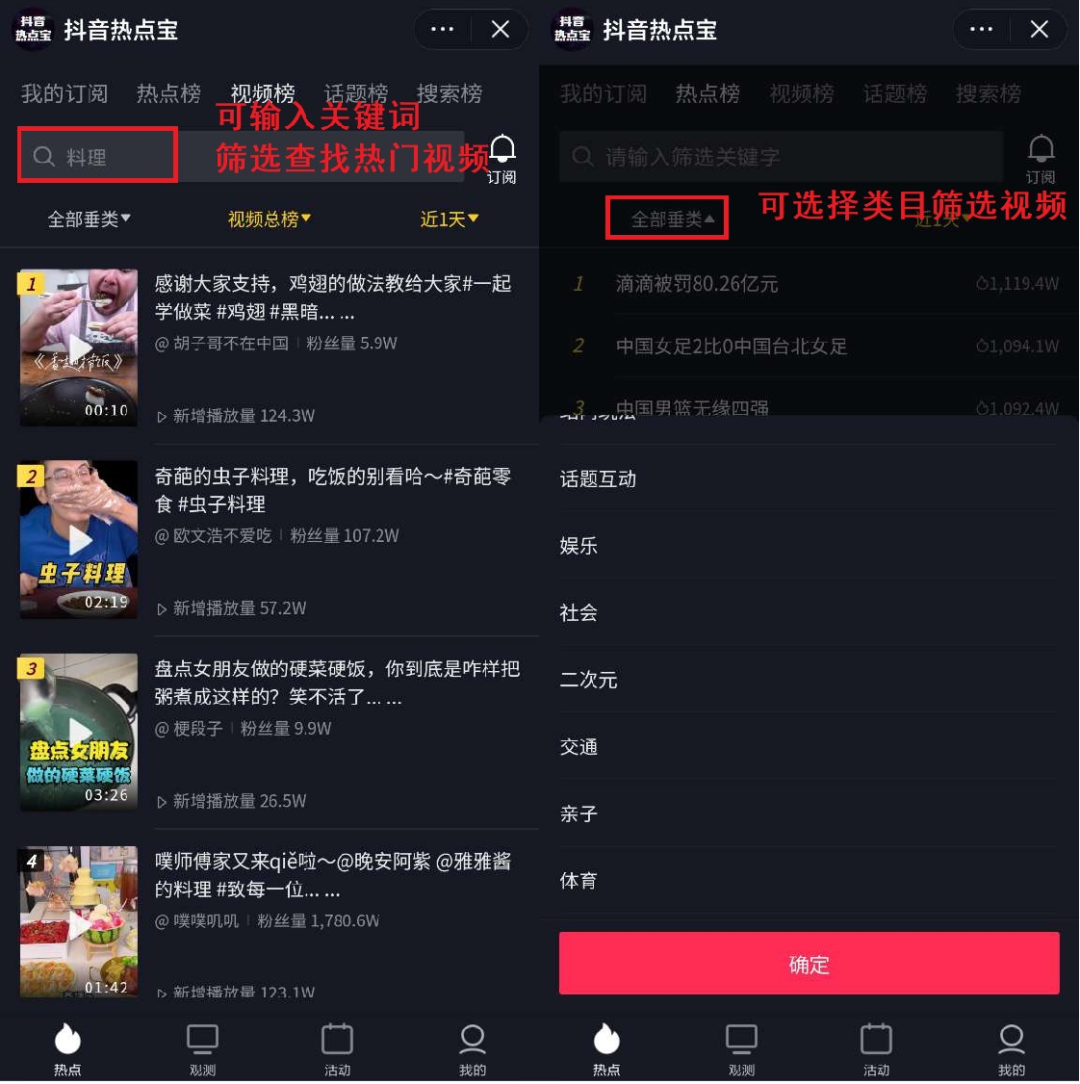Select the 话题互动 category
This screenshot has width=1080, height=1084.
pyautogui.click(x=598, y=479)
